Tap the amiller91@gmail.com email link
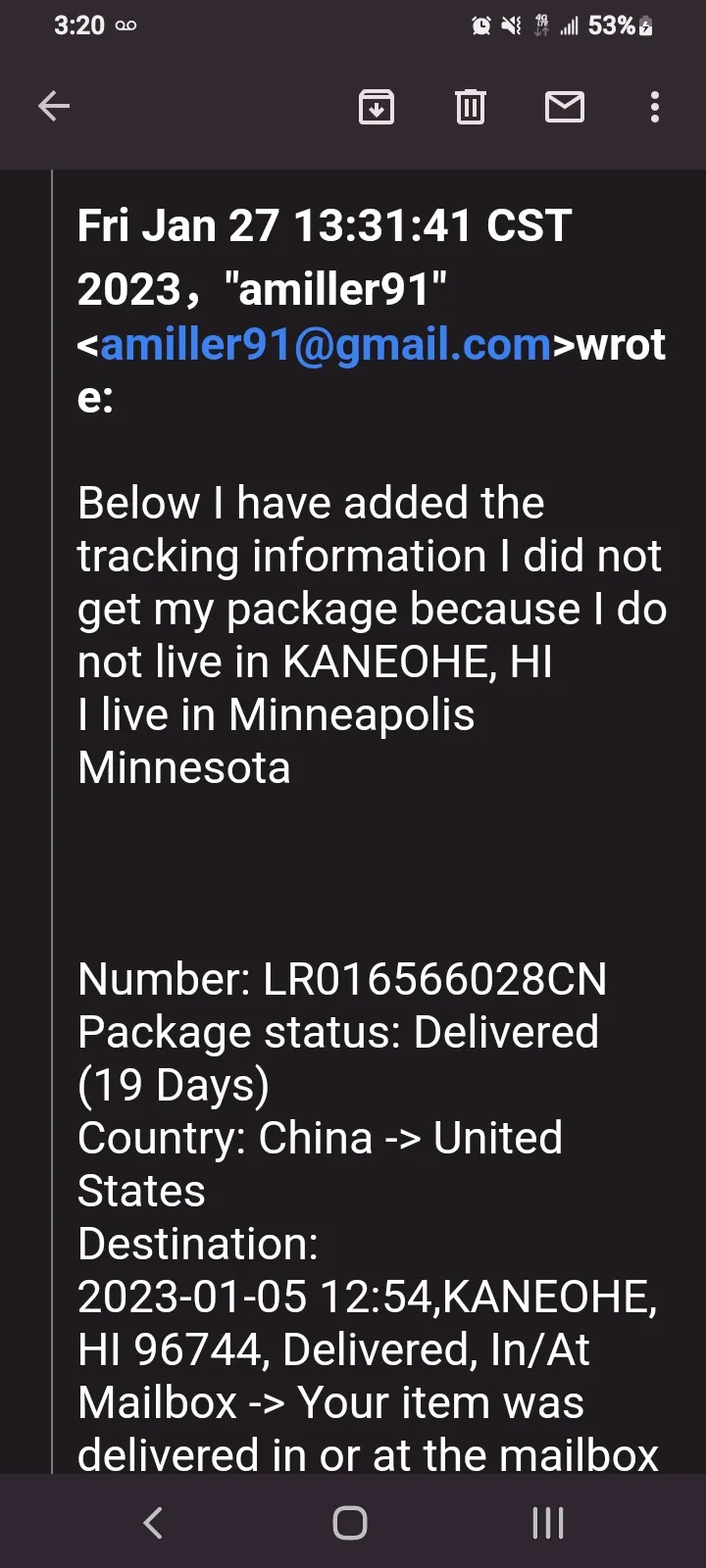 pyautogui.click(x=326, y=344)
